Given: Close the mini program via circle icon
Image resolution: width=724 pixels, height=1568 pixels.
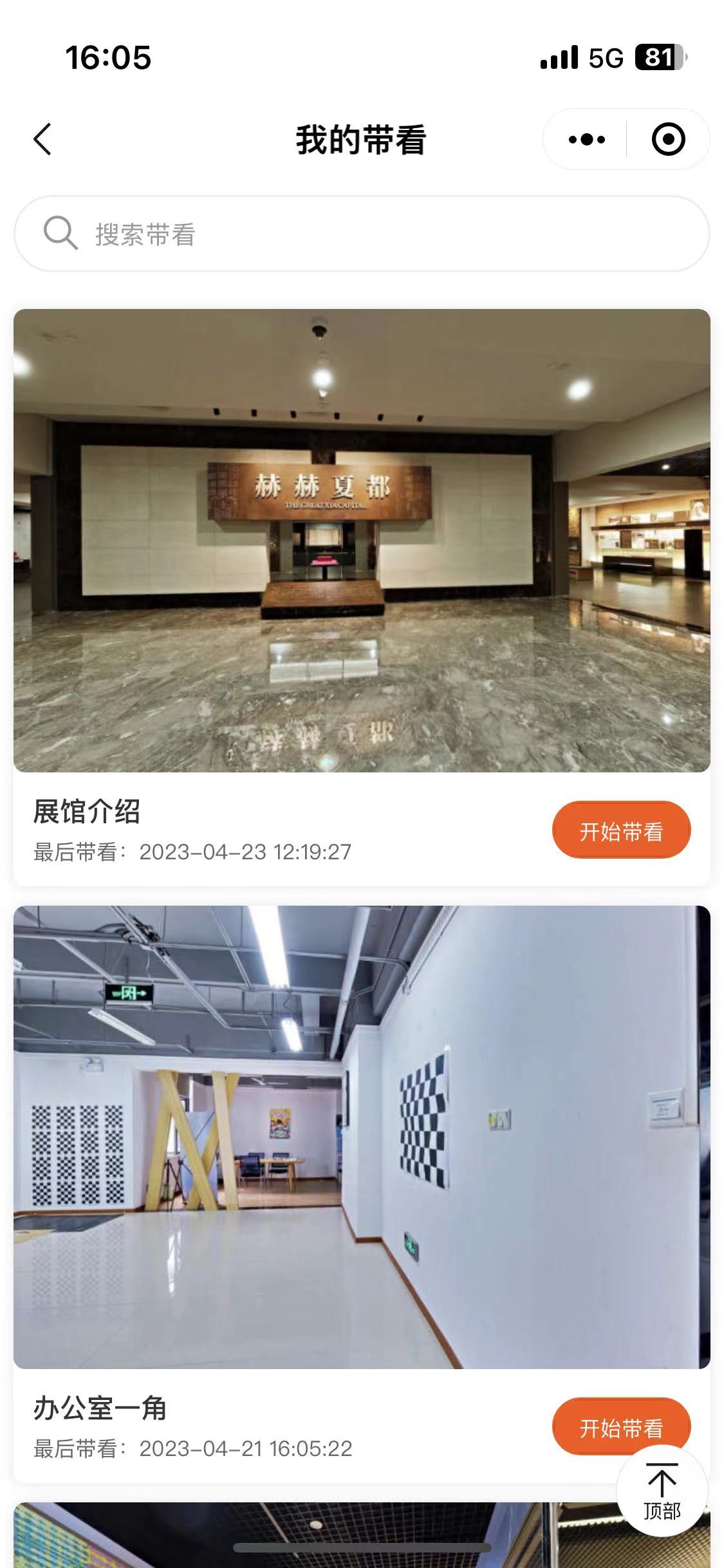Looking at the screenshot, I should point(668,139).
